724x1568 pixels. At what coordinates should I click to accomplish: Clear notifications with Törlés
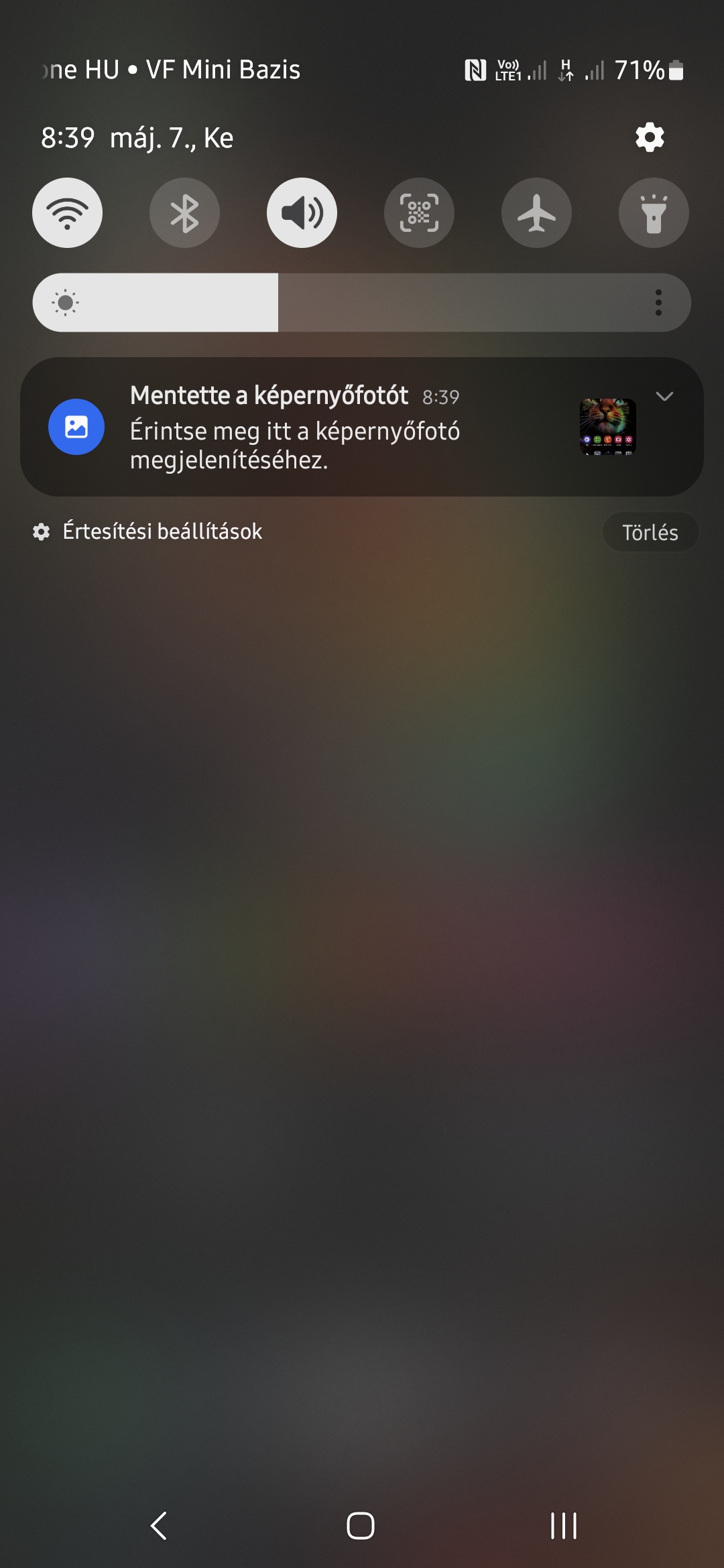(x=650, y=533)
